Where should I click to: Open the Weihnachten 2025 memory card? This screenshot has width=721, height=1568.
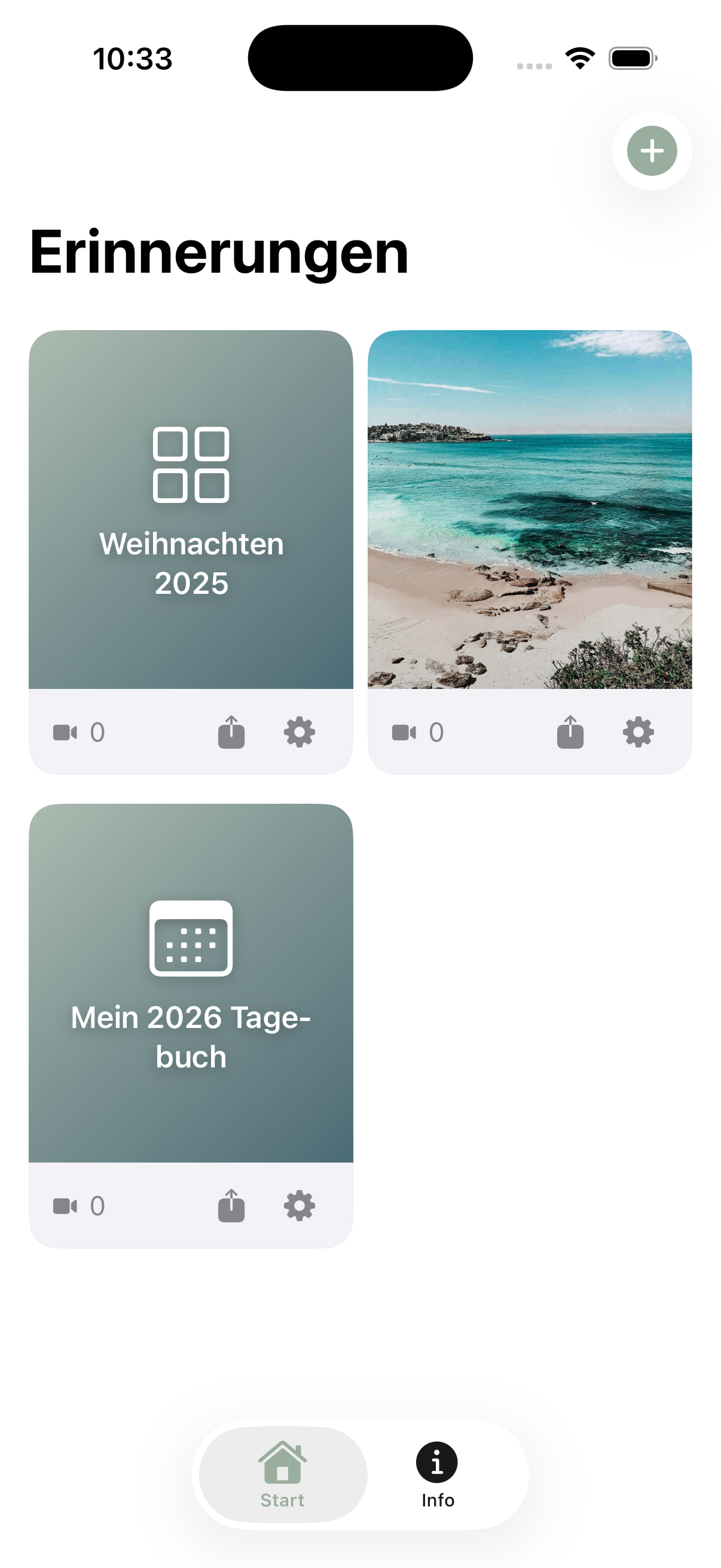pos(191,509)
